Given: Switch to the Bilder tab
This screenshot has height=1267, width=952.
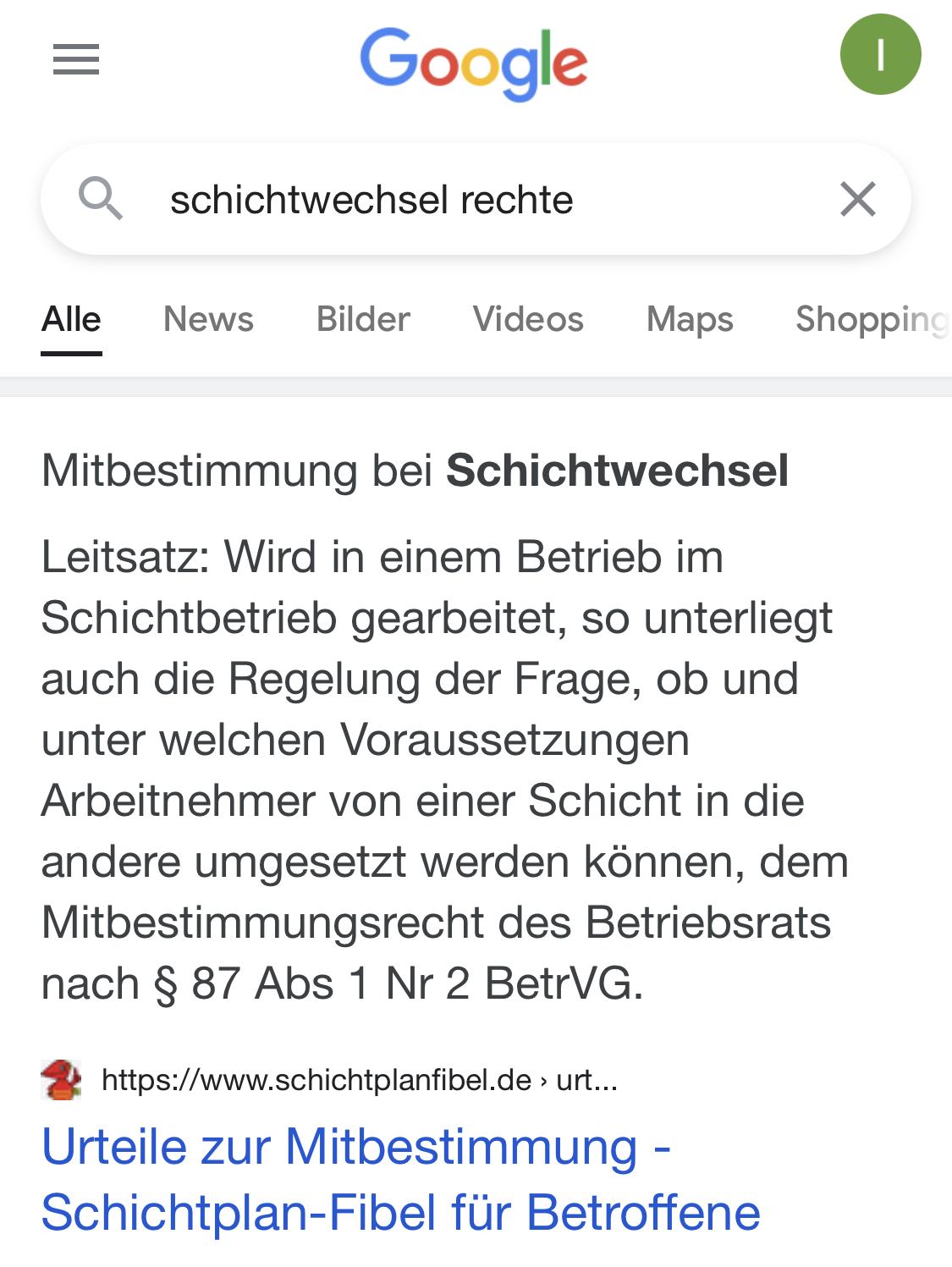Looking at the screenshot, I should pyautogui.click(x=363, y=319).
